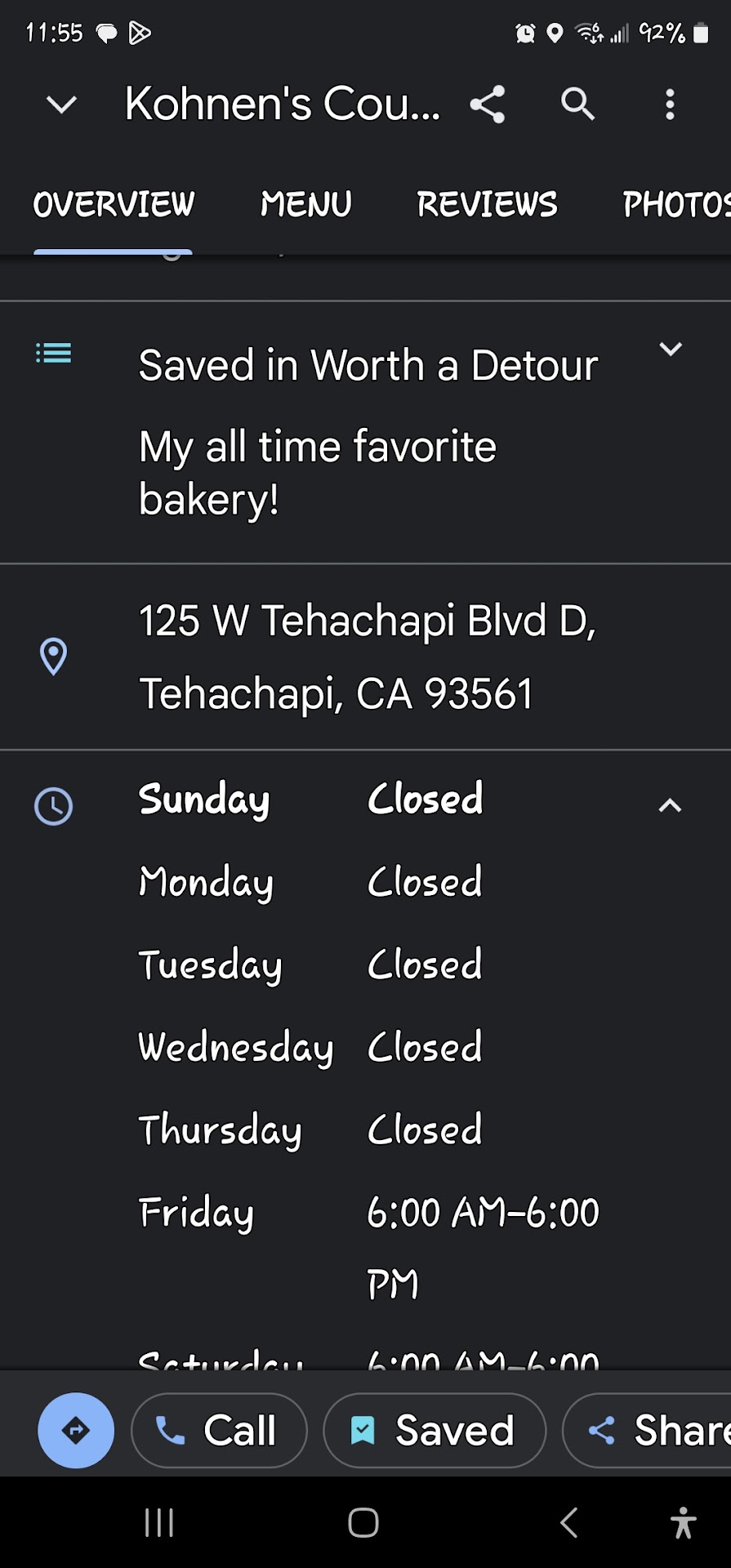731x1568 pixels.
Task: Open the search magnifier
Action: (x=577, y=105)
